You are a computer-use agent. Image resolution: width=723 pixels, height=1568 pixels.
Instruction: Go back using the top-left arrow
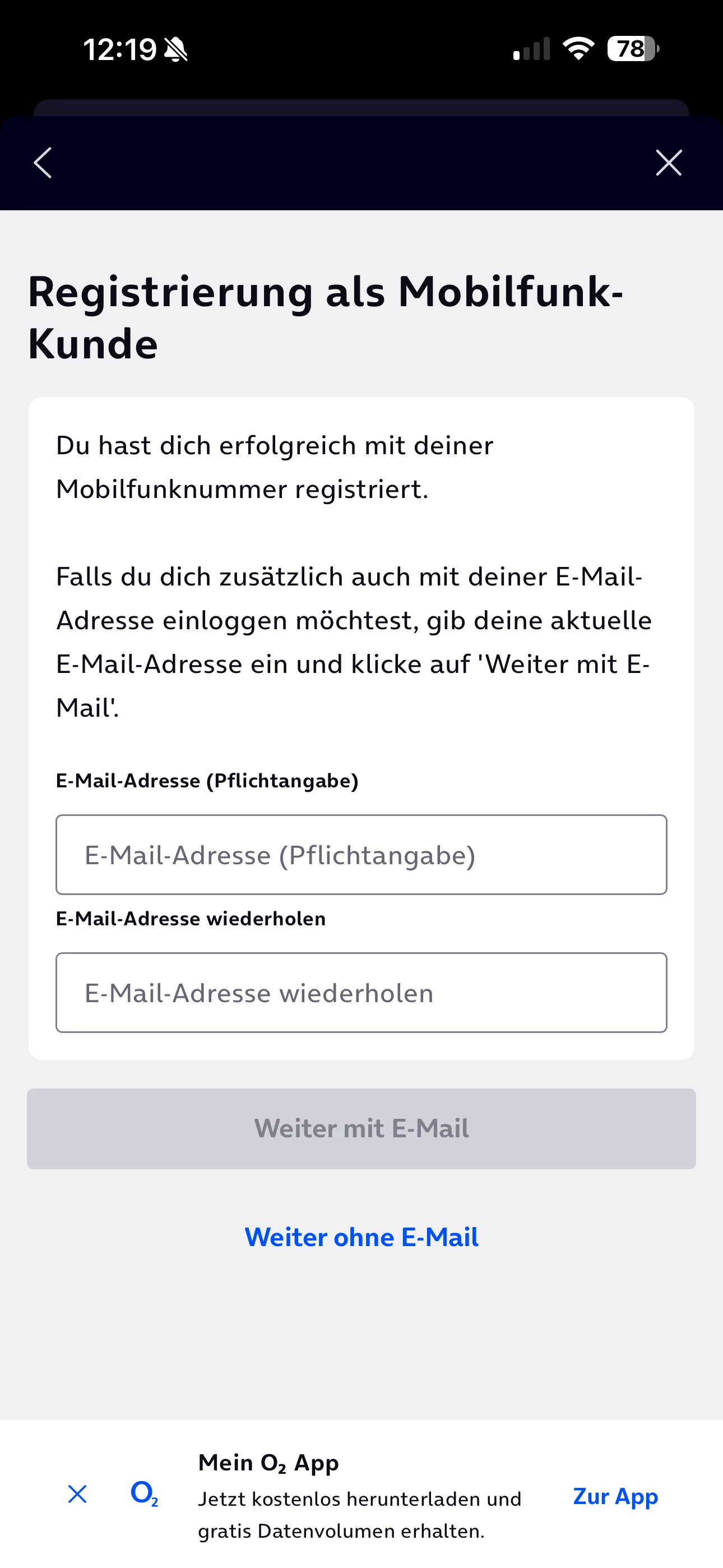click(43, 163)
